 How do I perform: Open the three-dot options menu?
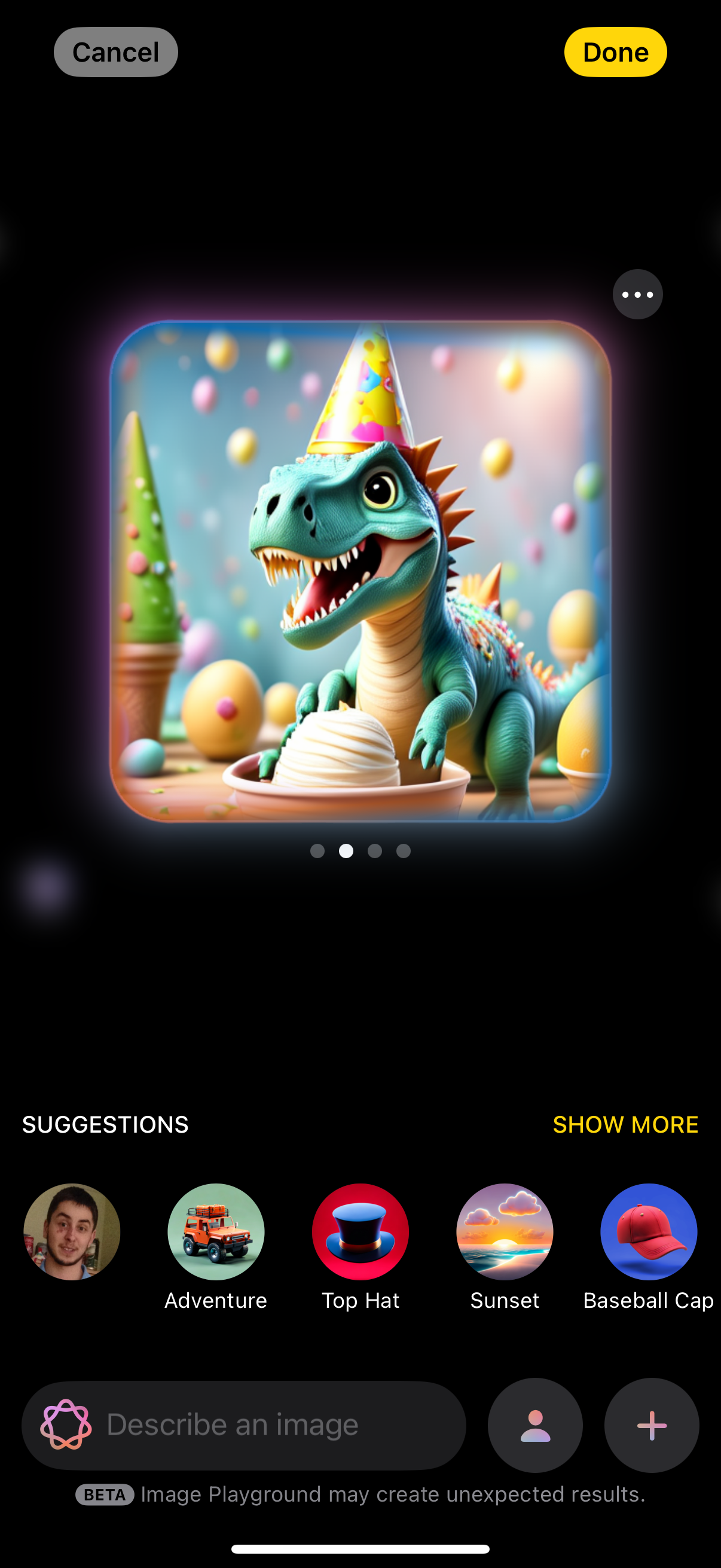pos(637,295)
